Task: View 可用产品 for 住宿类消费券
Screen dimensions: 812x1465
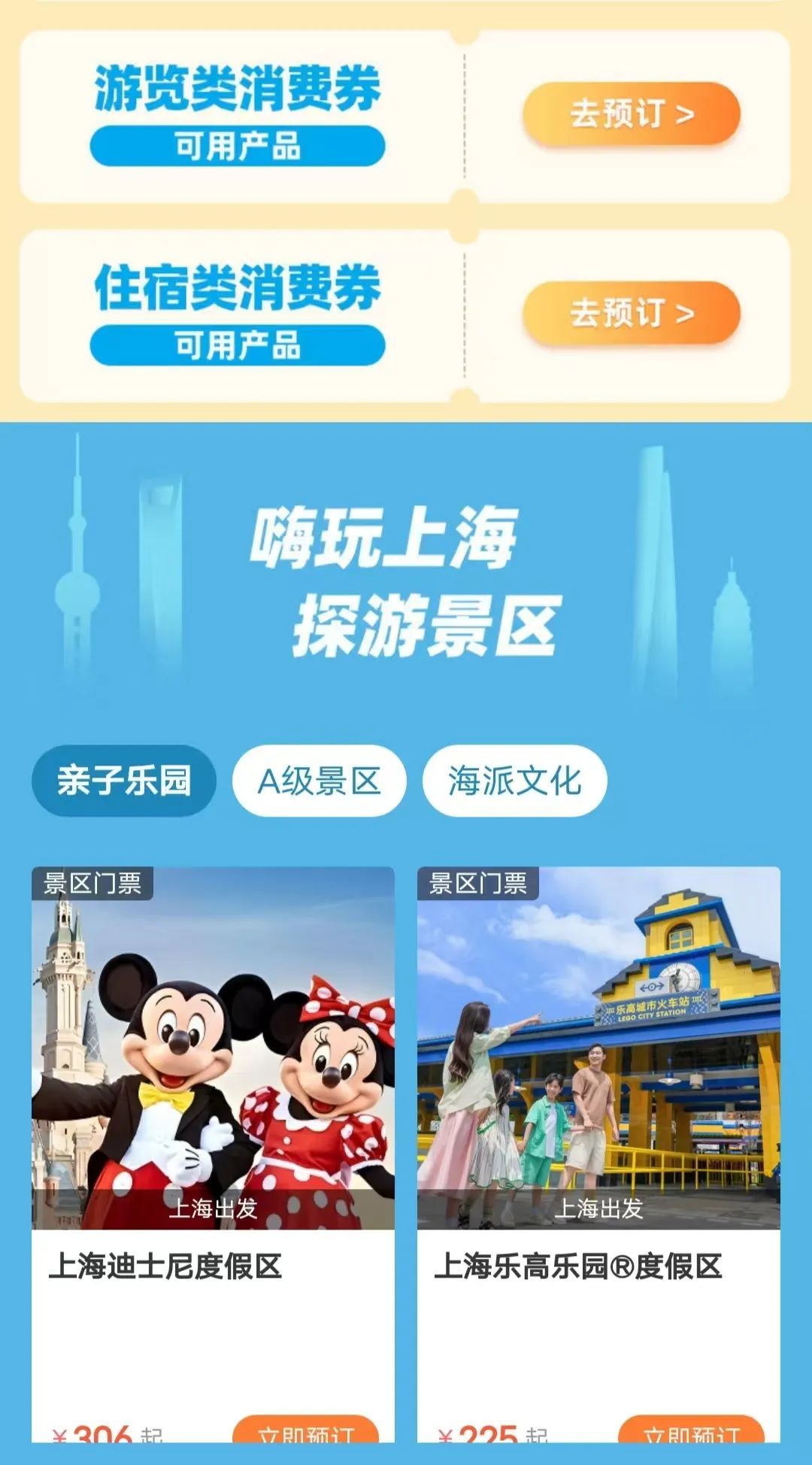Action: click(x=238, y=345)
